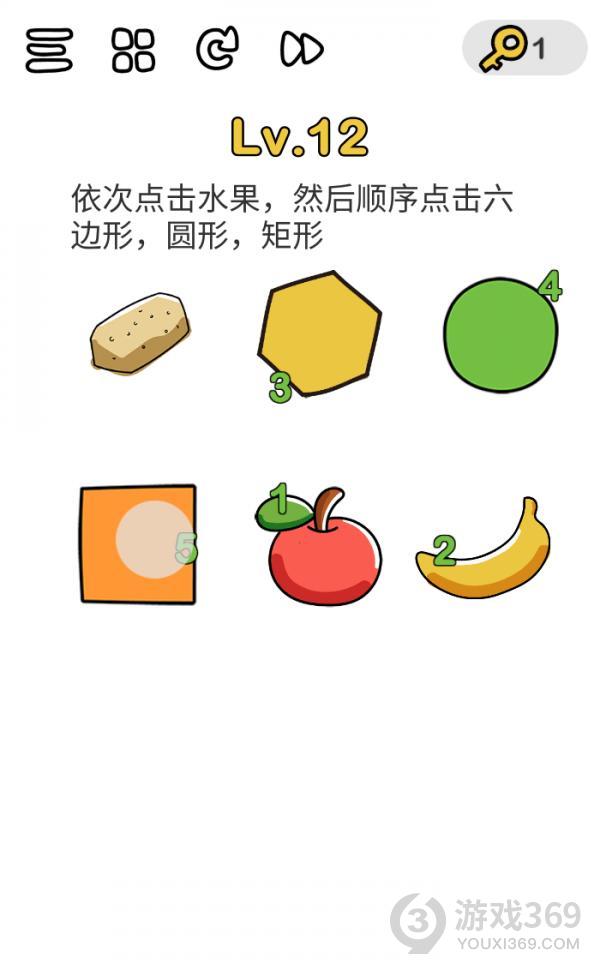Viewport: 600px width, 960px height.
Task: Open the hamburger menu
Action: 49,49
